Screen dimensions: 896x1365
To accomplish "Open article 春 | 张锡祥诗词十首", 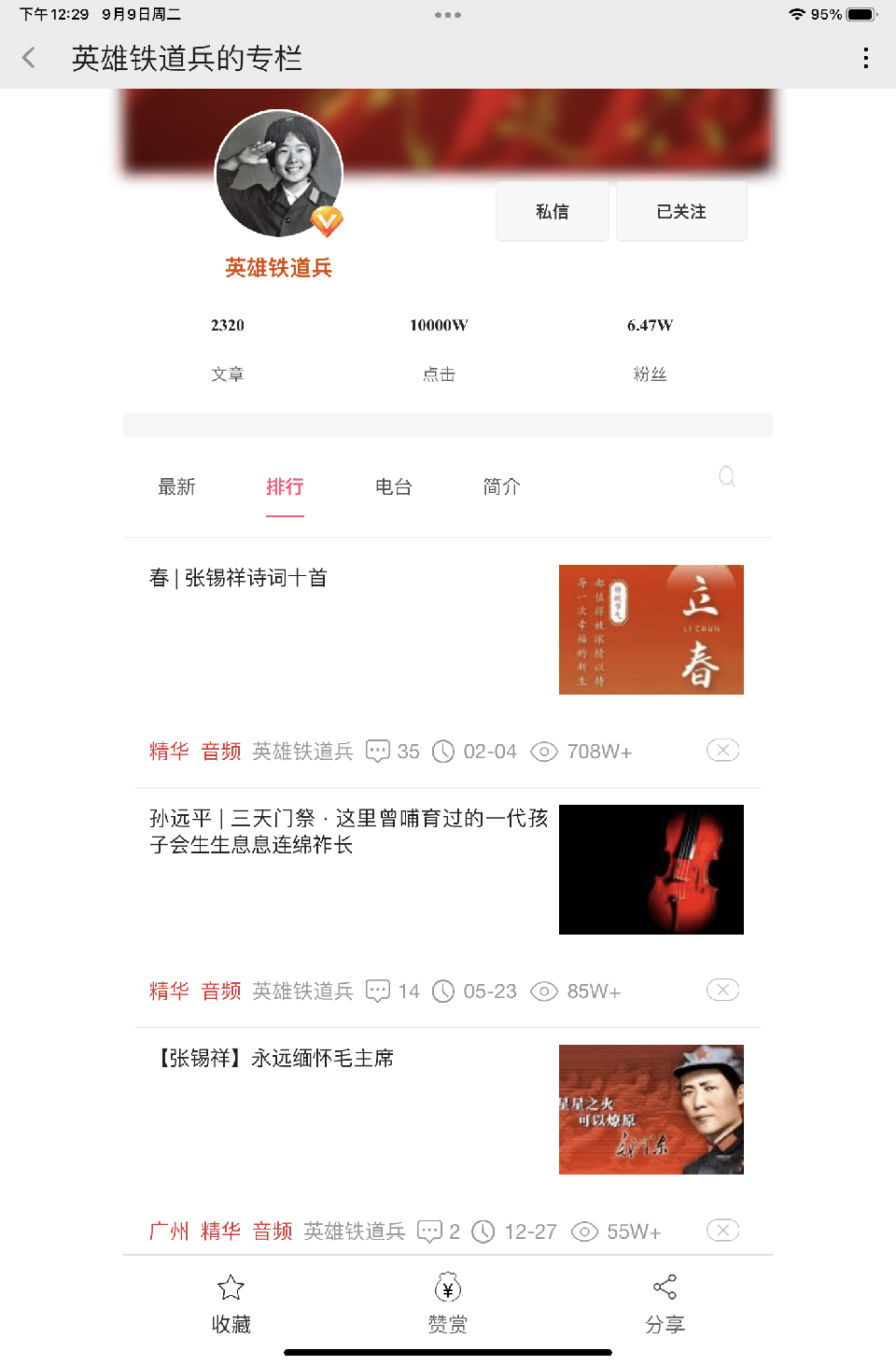I will point(239,578).
